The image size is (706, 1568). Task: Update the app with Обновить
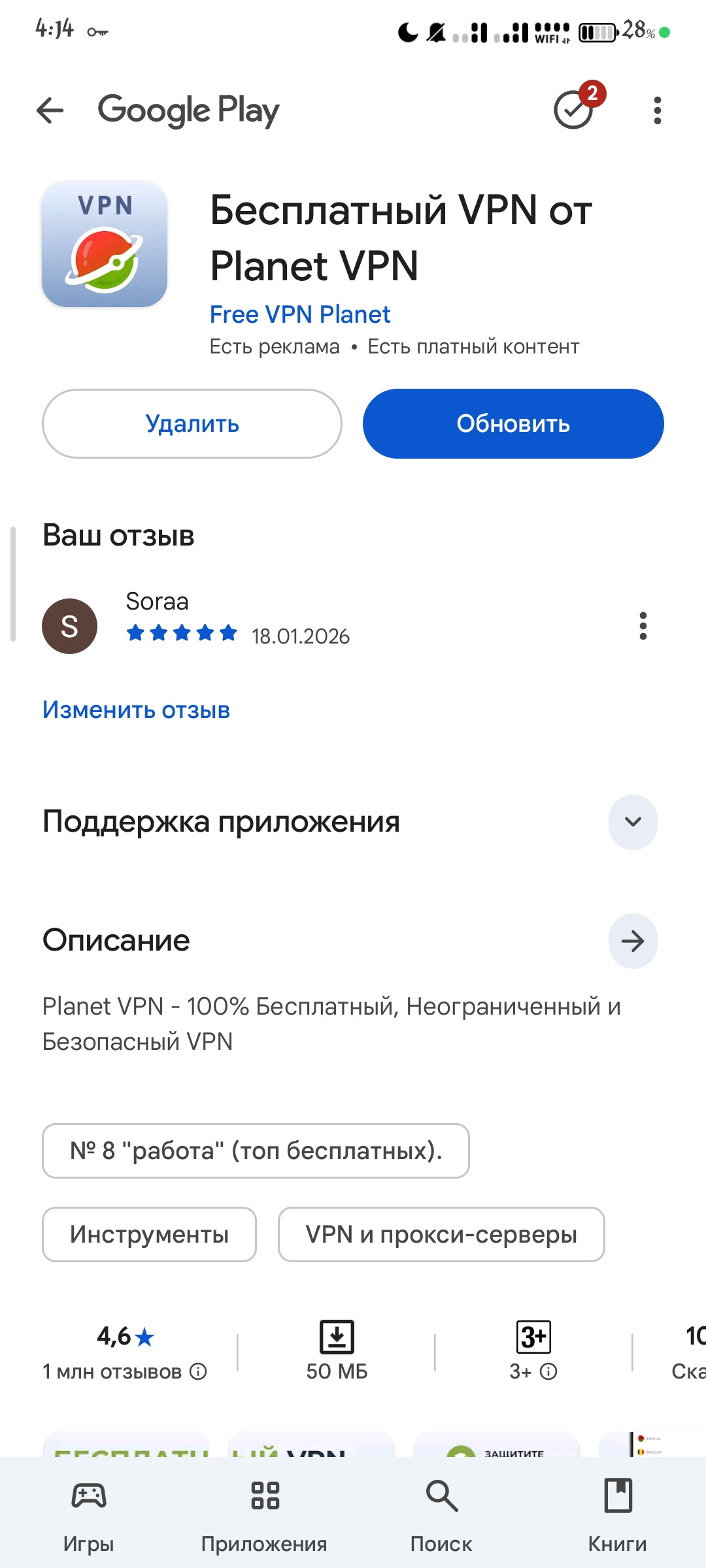pyautogui.click(x=513, y=424)
